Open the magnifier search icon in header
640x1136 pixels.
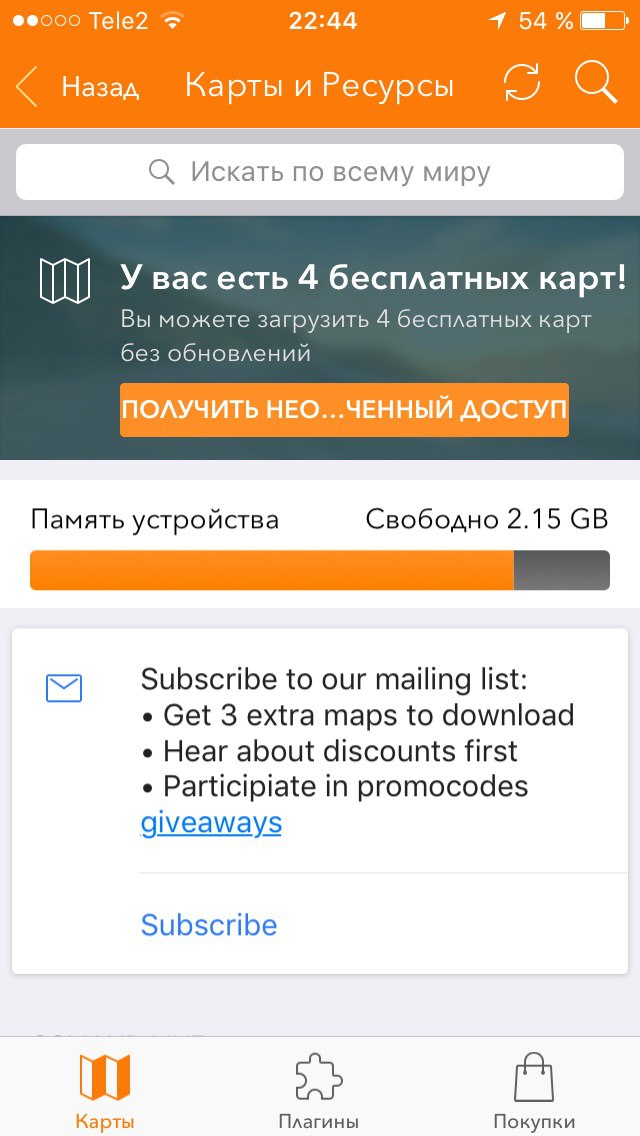(596, 83)
